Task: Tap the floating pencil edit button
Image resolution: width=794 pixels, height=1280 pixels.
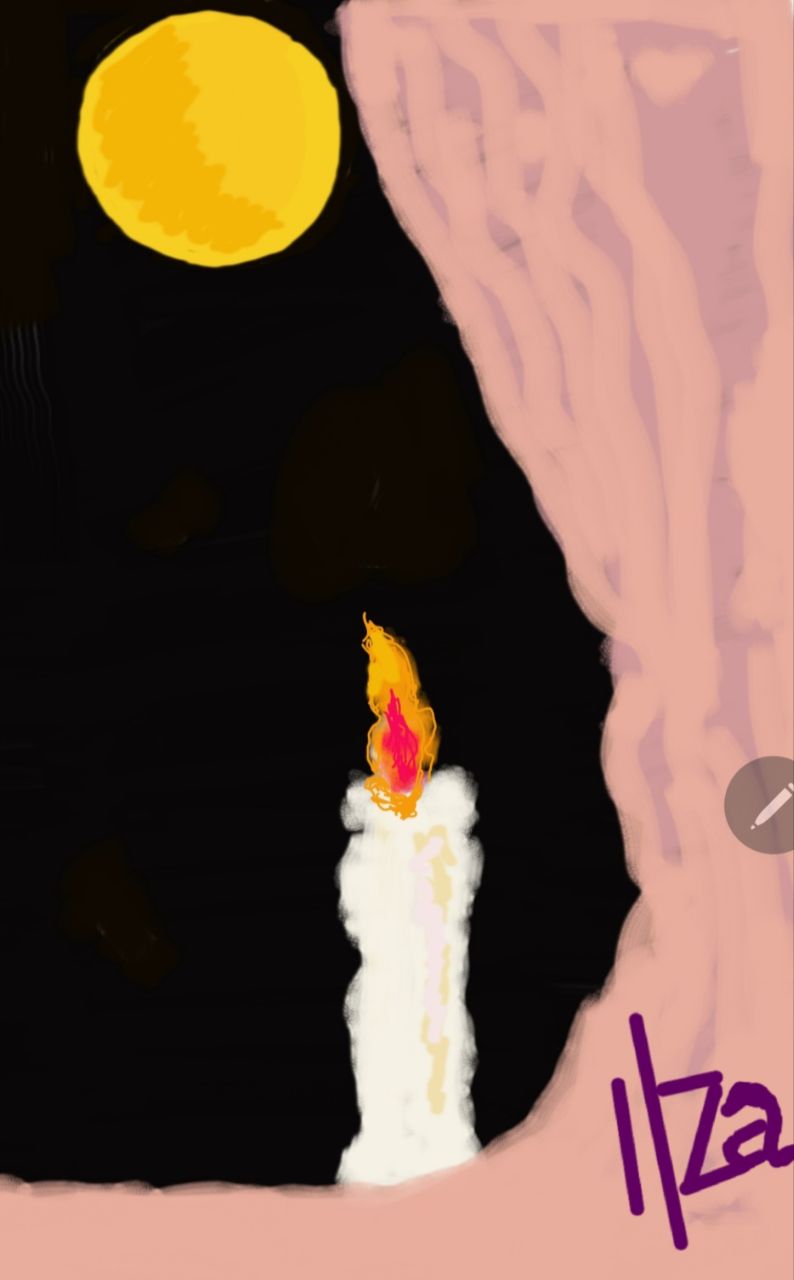Action: (767, 805)
